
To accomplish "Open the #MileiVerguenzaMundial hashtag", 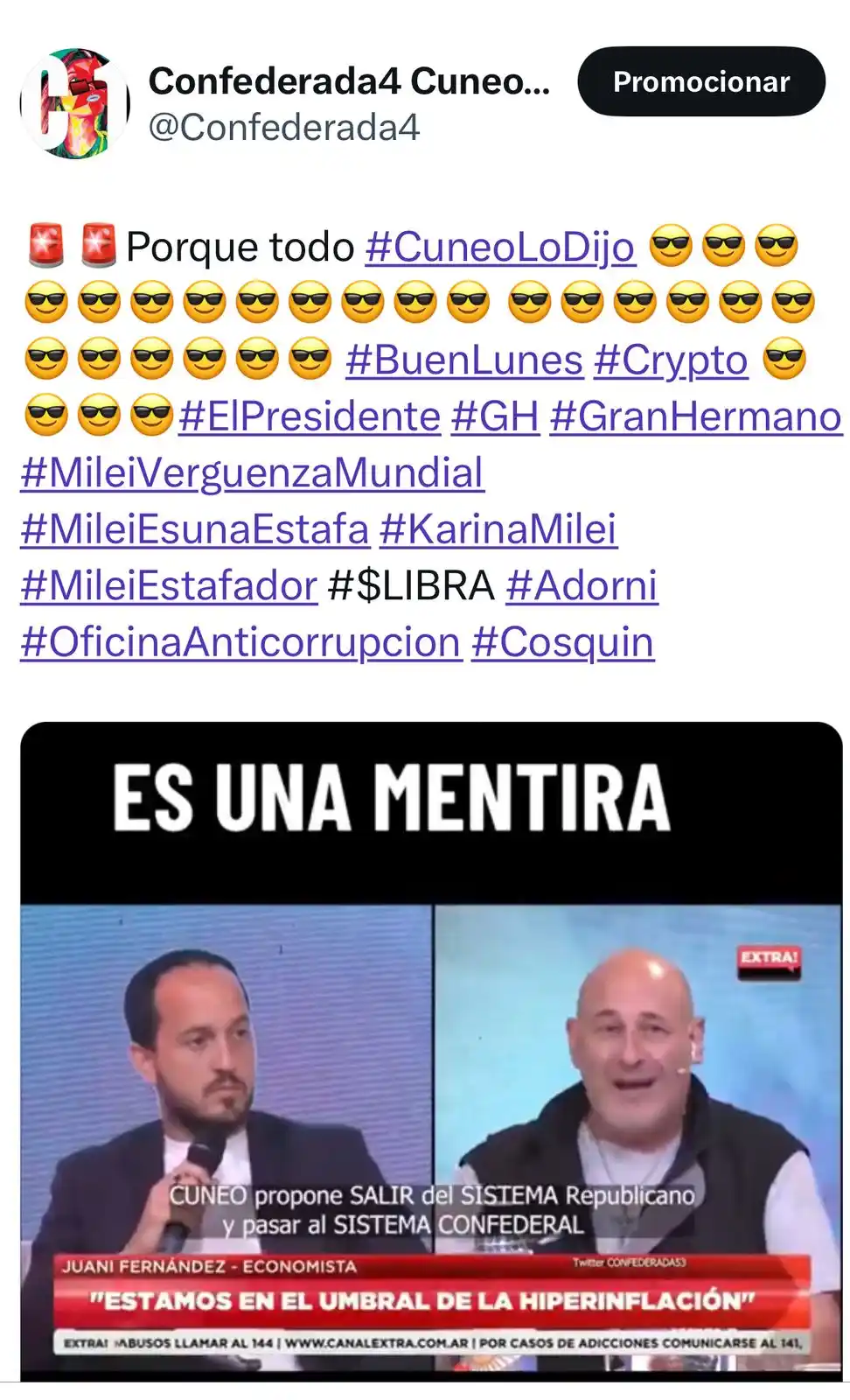I will 252,472.
